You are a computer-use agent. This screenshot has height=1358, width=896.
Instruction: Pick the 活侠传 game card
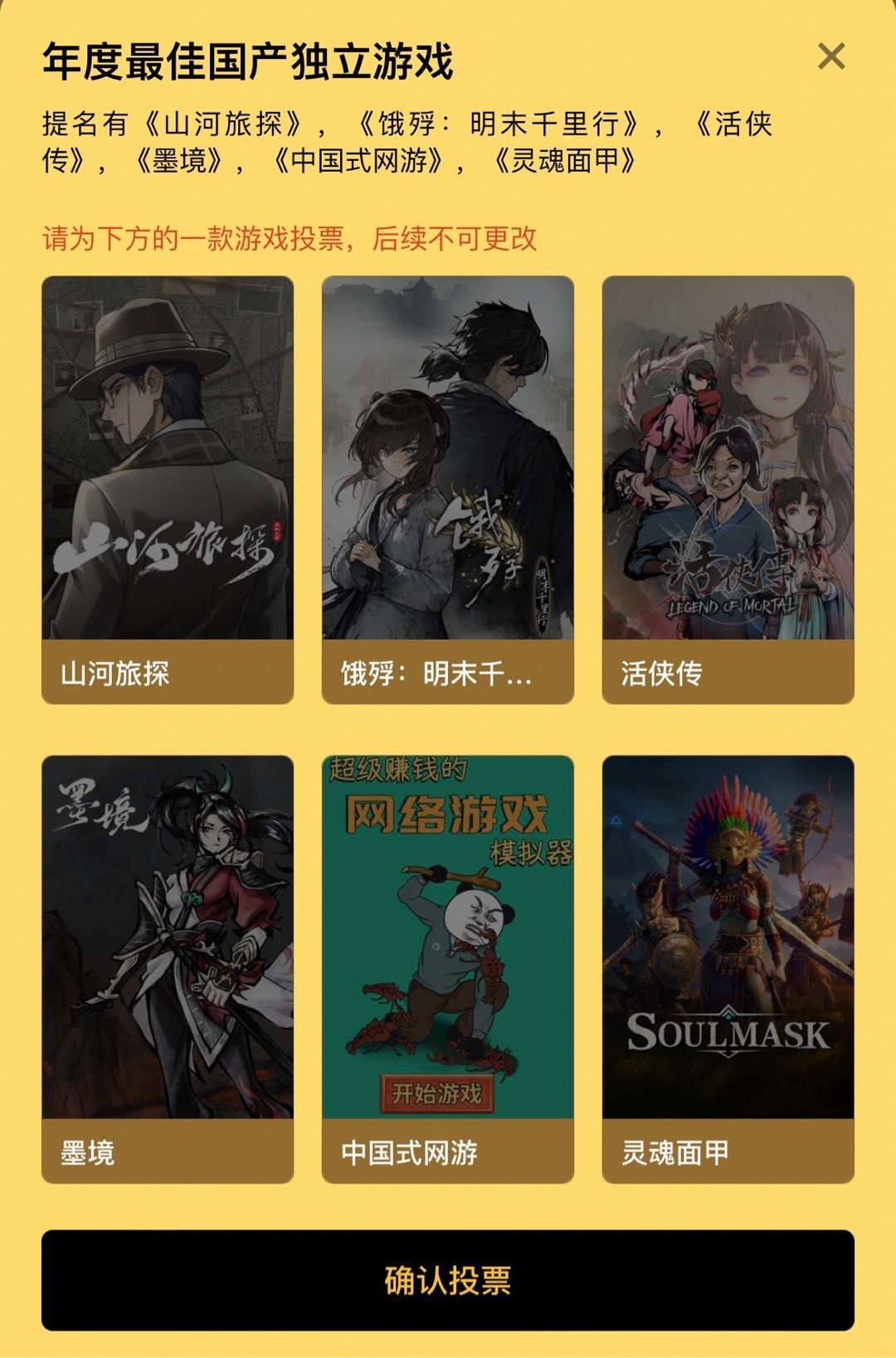tap(728, 489)
